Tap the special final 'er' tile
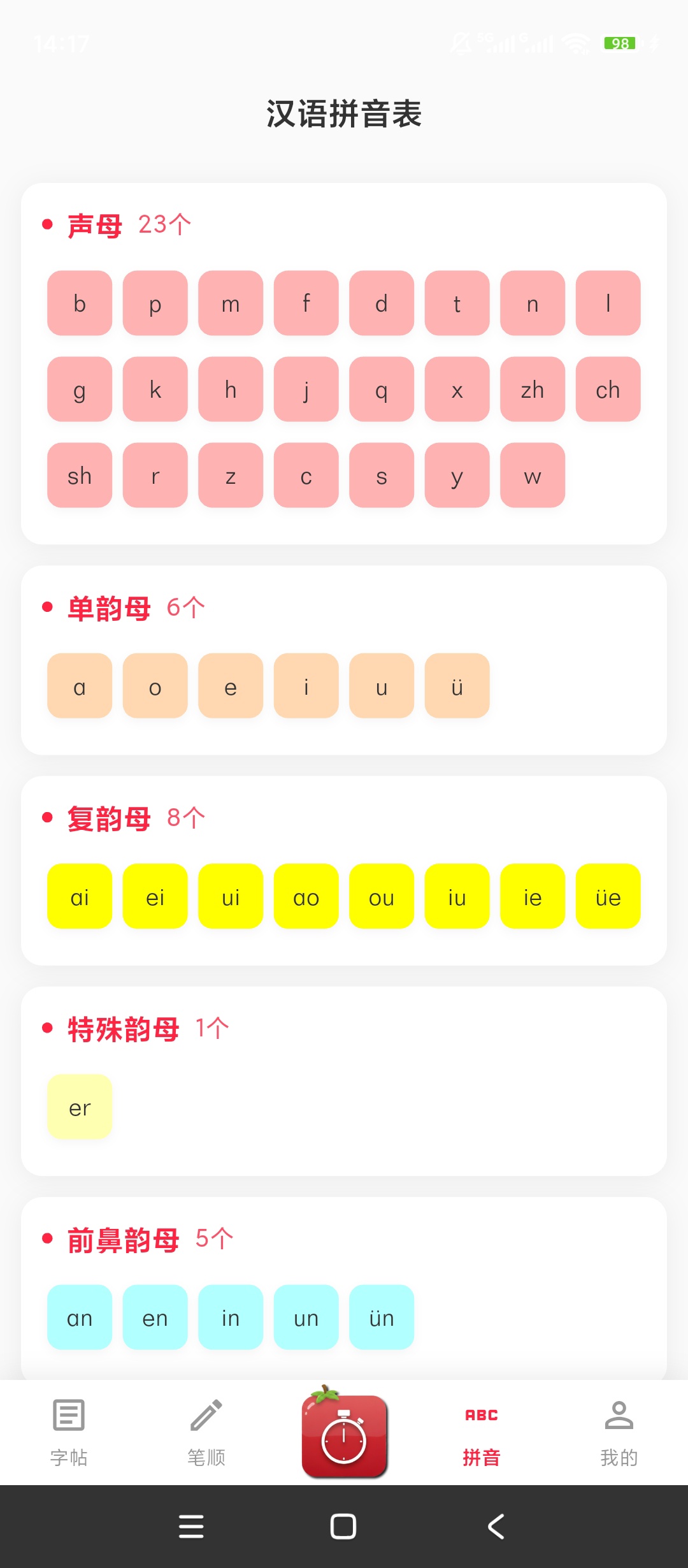Screen dimensions: 688x1568 (x=80, y=1107)
